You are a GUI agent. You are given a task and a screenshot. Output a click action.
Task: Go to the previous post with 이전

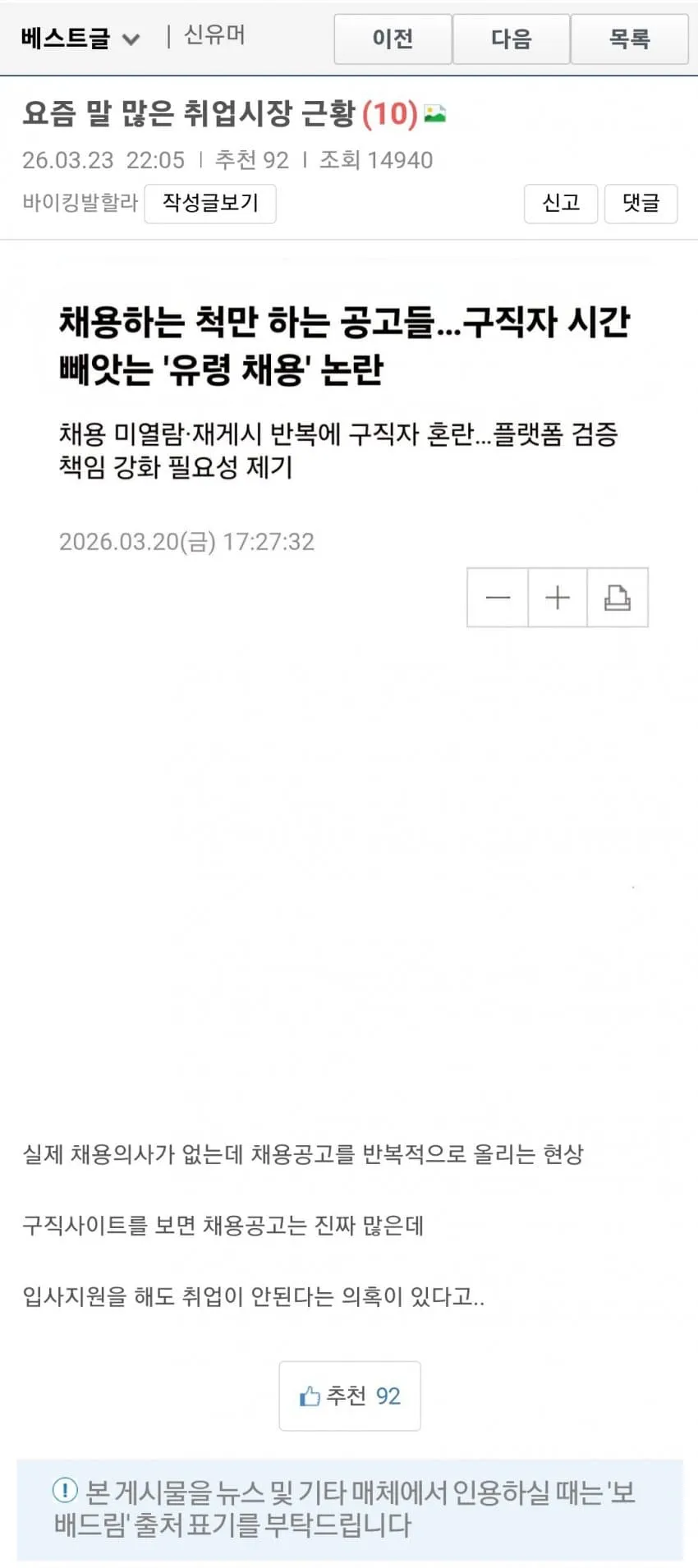[393, 39]
